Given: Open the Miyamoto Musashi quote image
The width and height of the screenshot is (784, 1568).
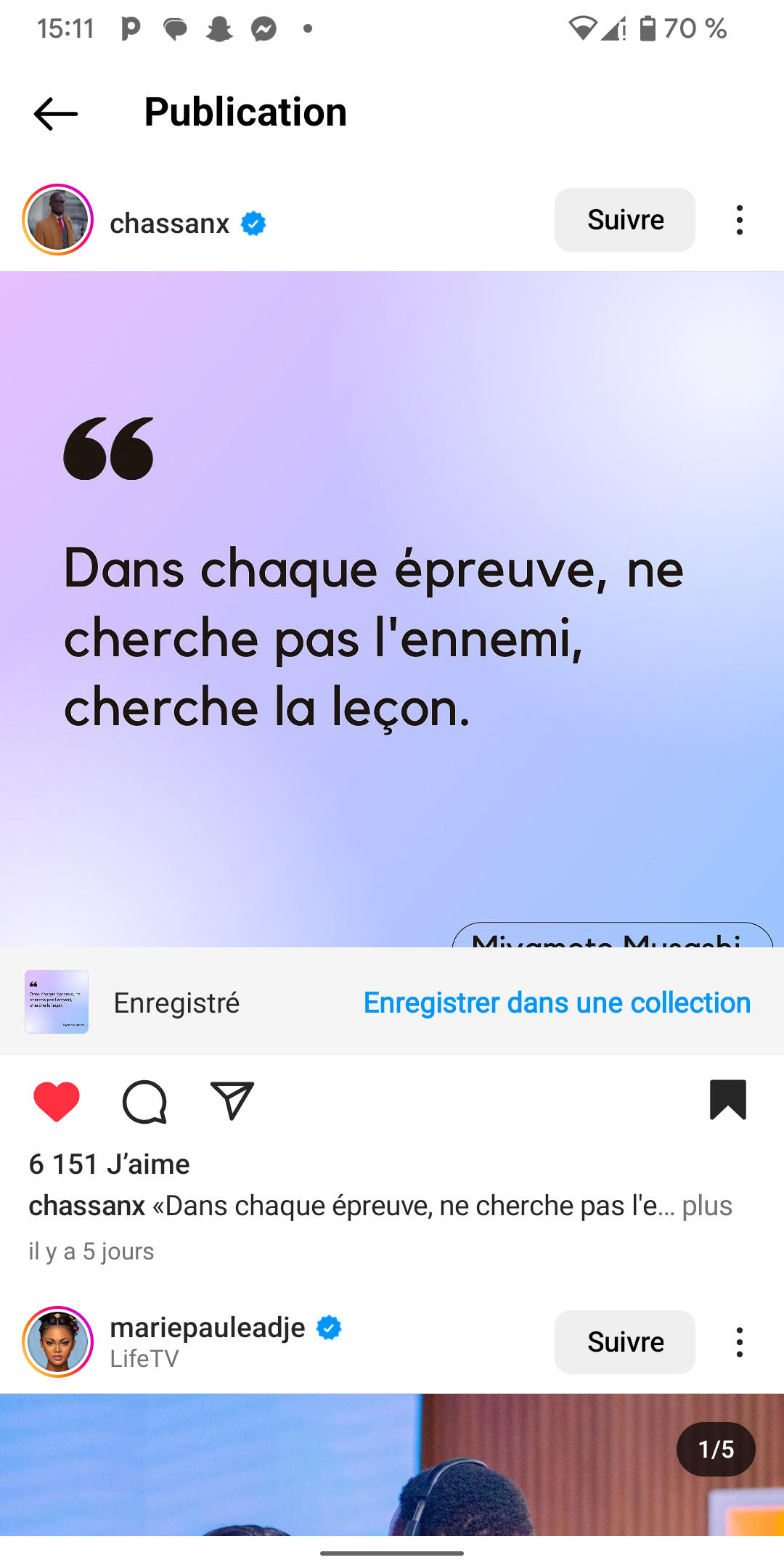Looking at the screenshot, I should pos(392,608).
